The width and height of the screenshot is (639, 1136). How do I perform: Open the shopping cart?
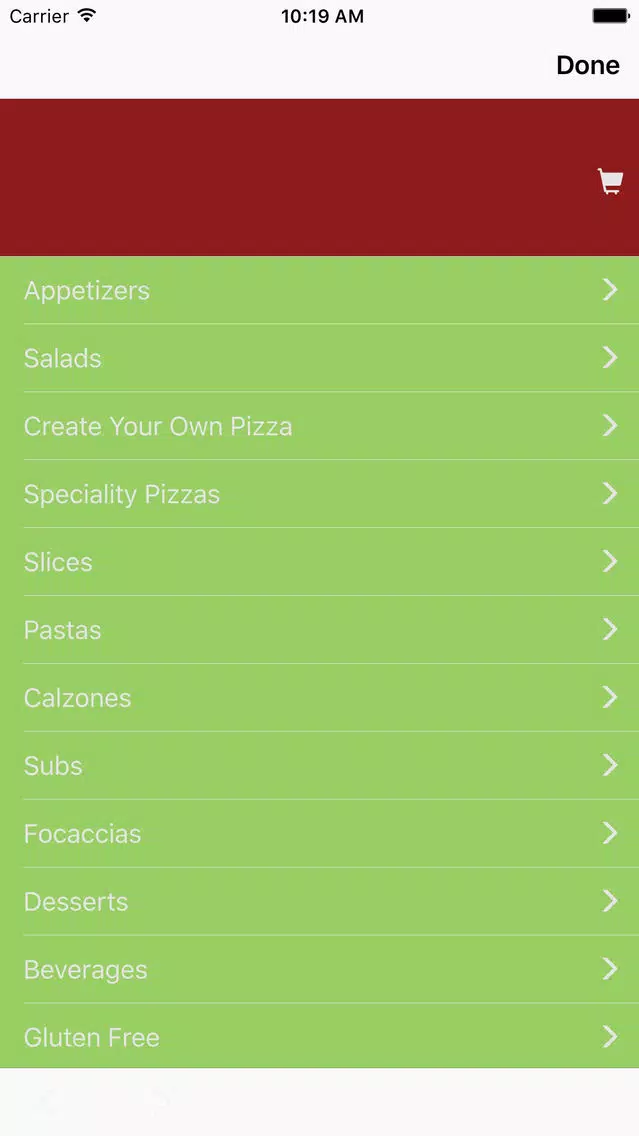pos(610,181)
